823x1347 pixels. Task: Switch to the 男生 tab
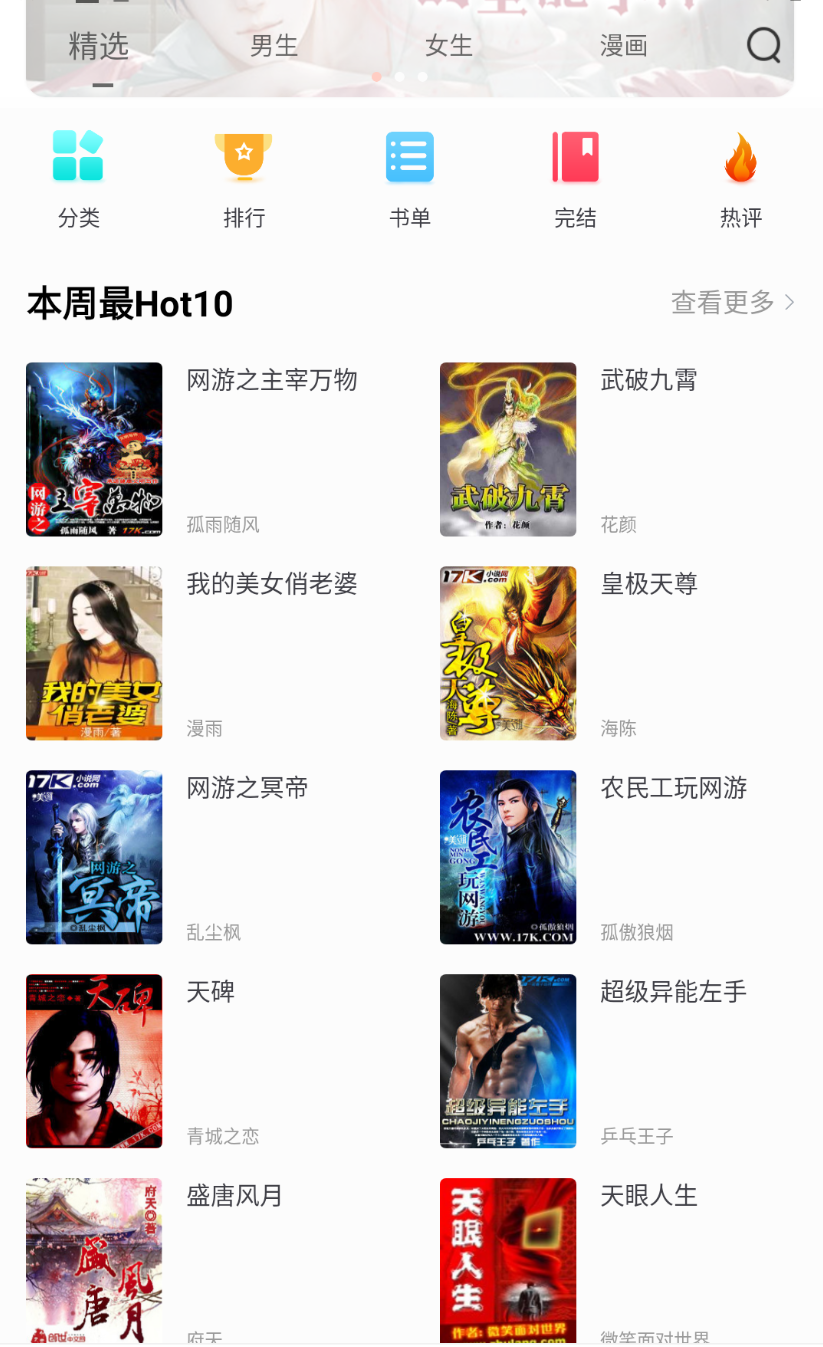point(274,46)
